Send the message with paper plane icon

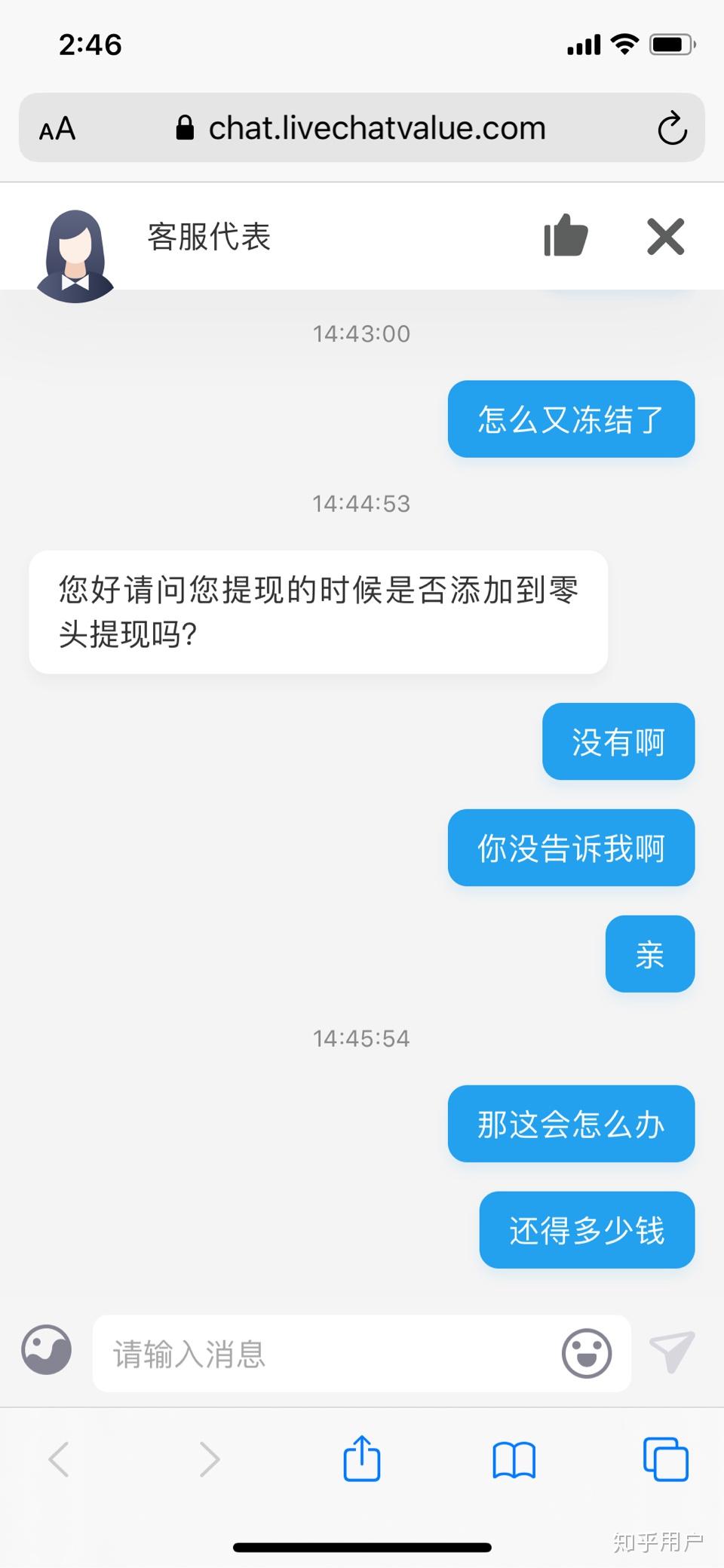pyautogui.click(x=671, y=1352)
